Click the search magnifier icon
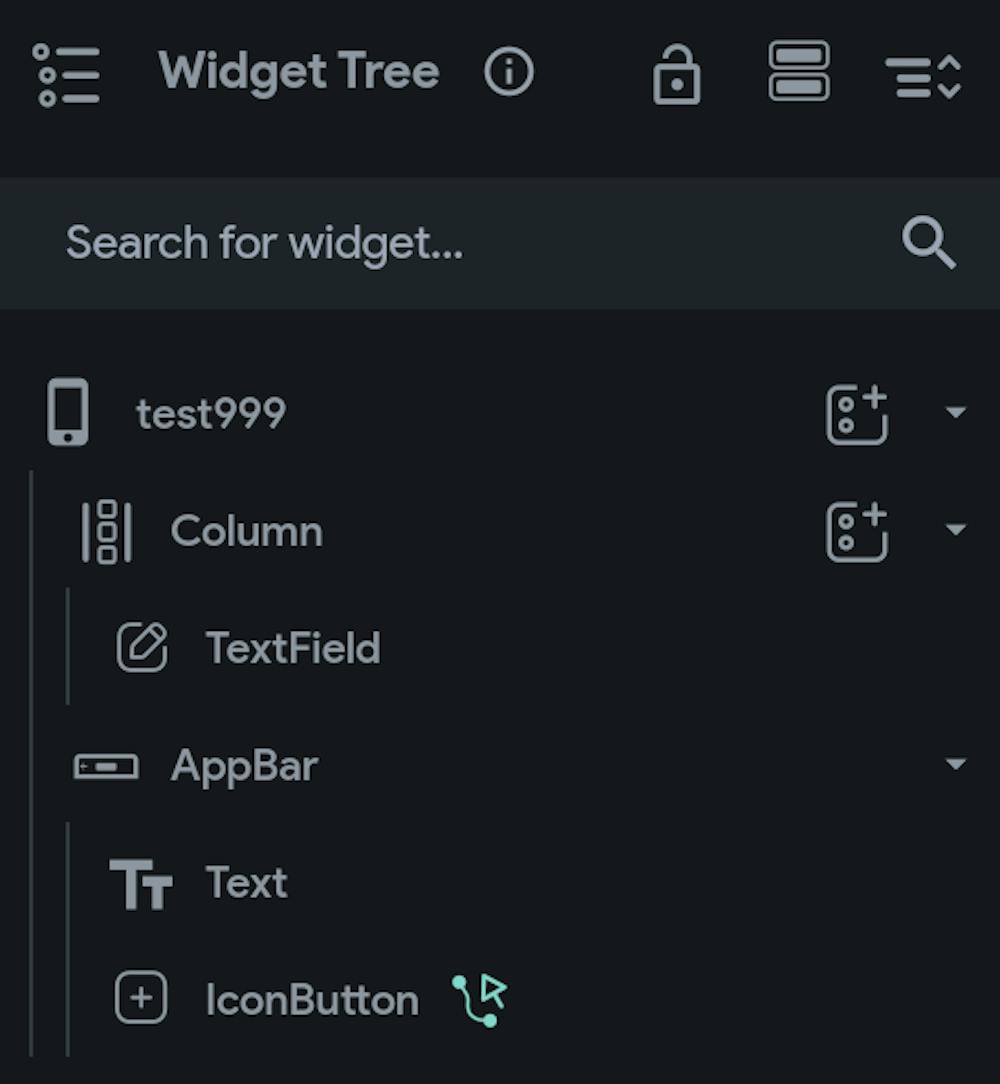This screenshot has width=1000, height=1084. point(930,242)
